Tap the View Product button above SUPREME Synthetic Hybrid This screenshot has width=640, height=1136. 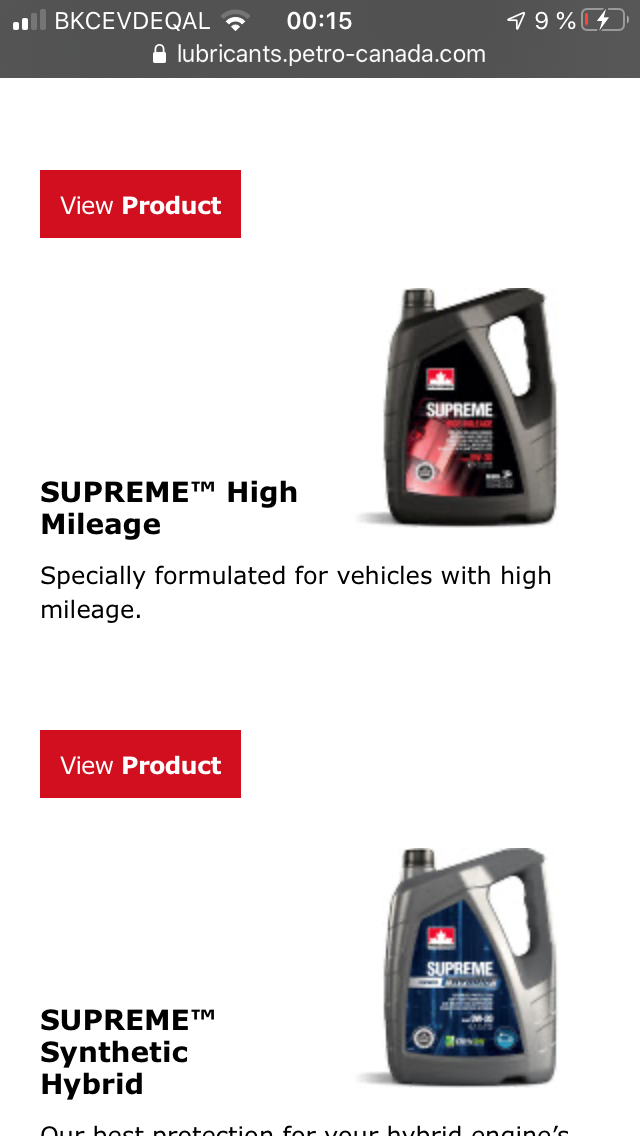(140, 764)
